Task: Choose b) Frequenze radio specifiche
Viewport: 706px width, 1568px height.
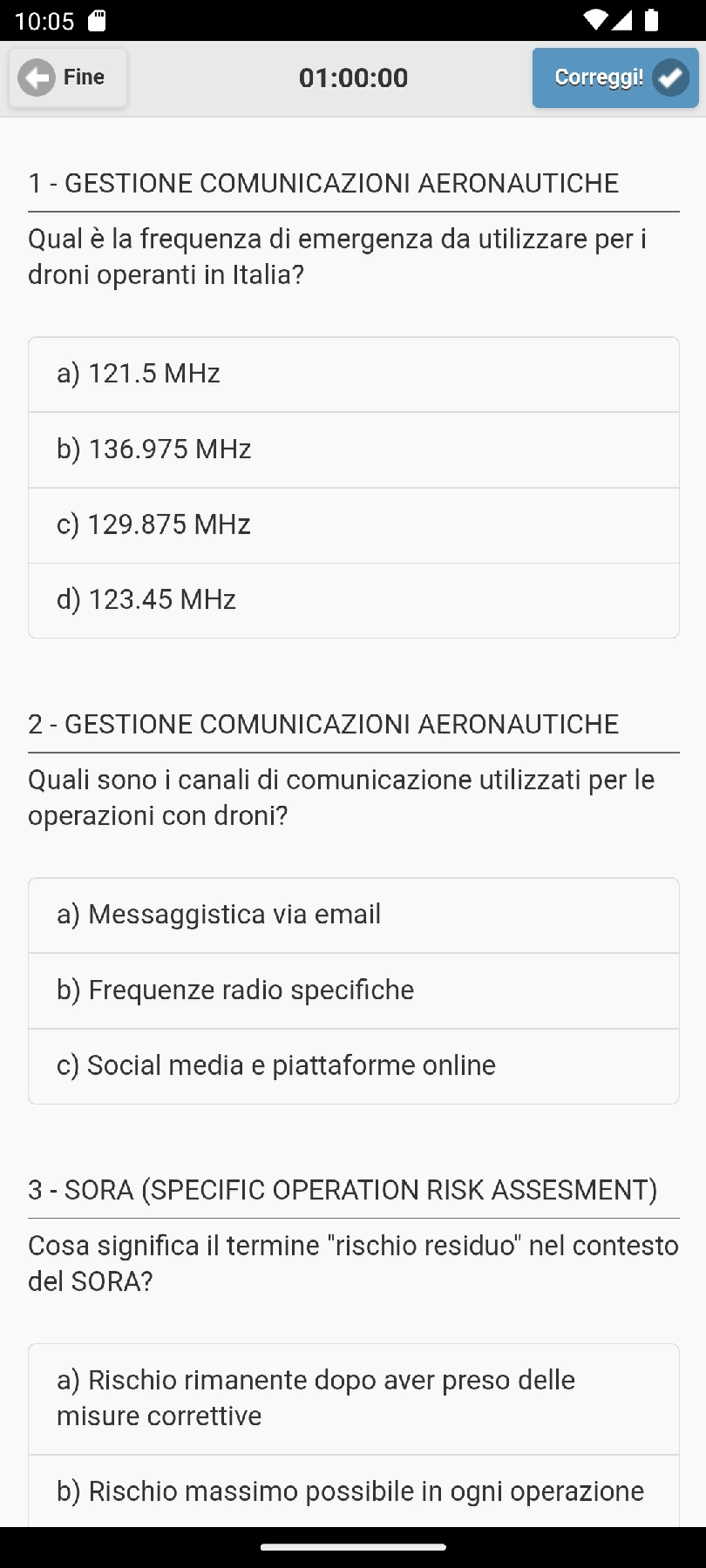Action: [x=353, y=990]
